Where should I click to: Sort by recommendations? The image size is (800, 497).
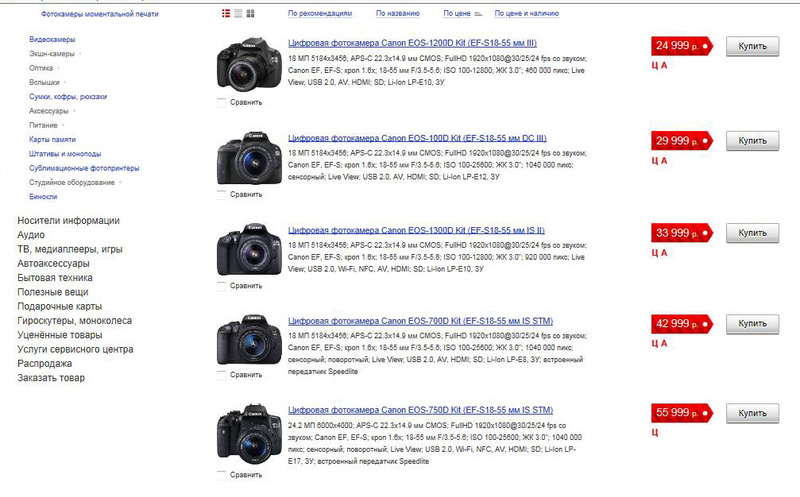[319, 15]
